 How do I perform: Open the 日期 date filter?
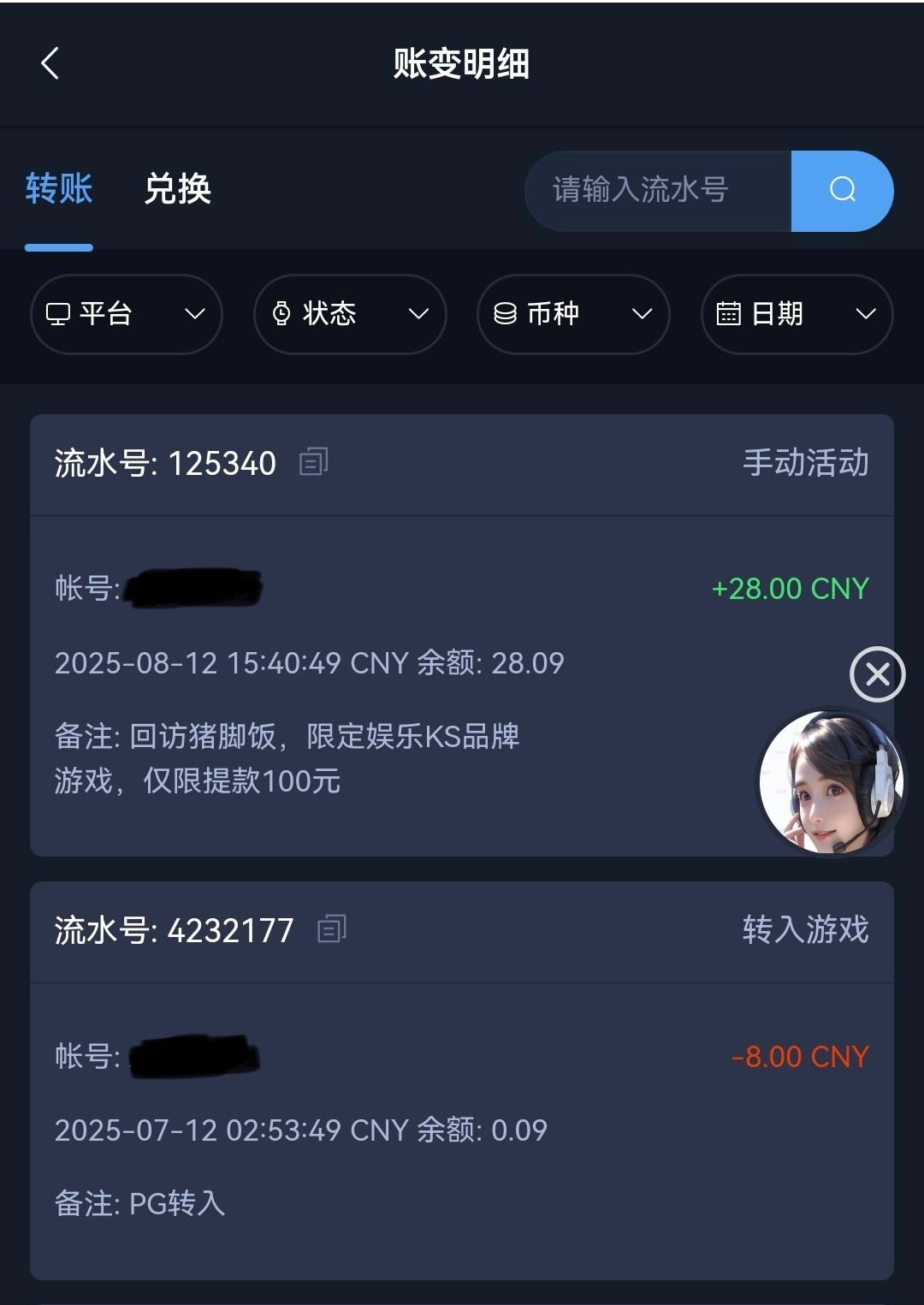pyautogui.click(x=797, y=314)
